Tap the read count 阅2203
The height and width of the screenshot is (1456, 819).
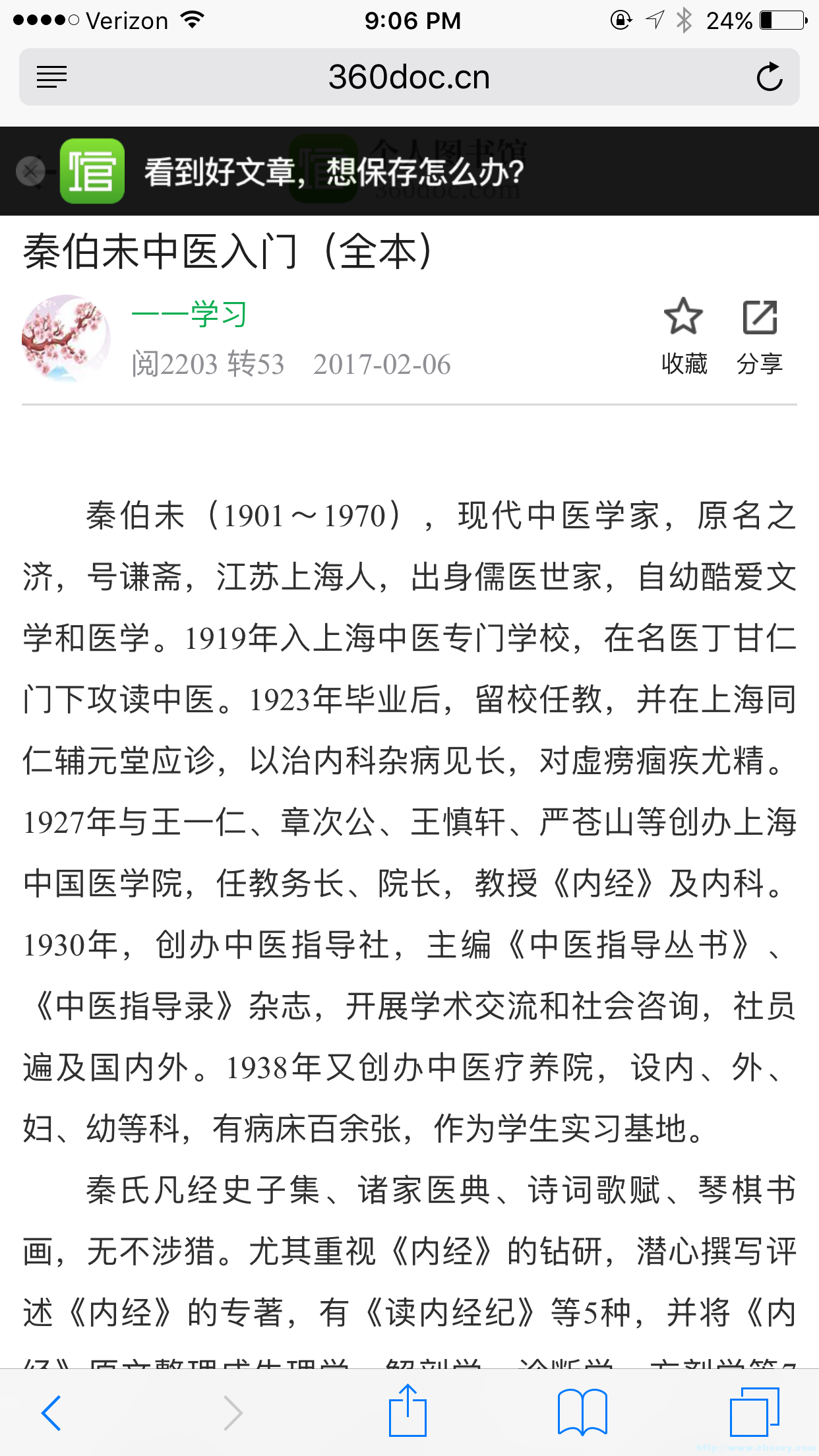(x=174, y=363)
